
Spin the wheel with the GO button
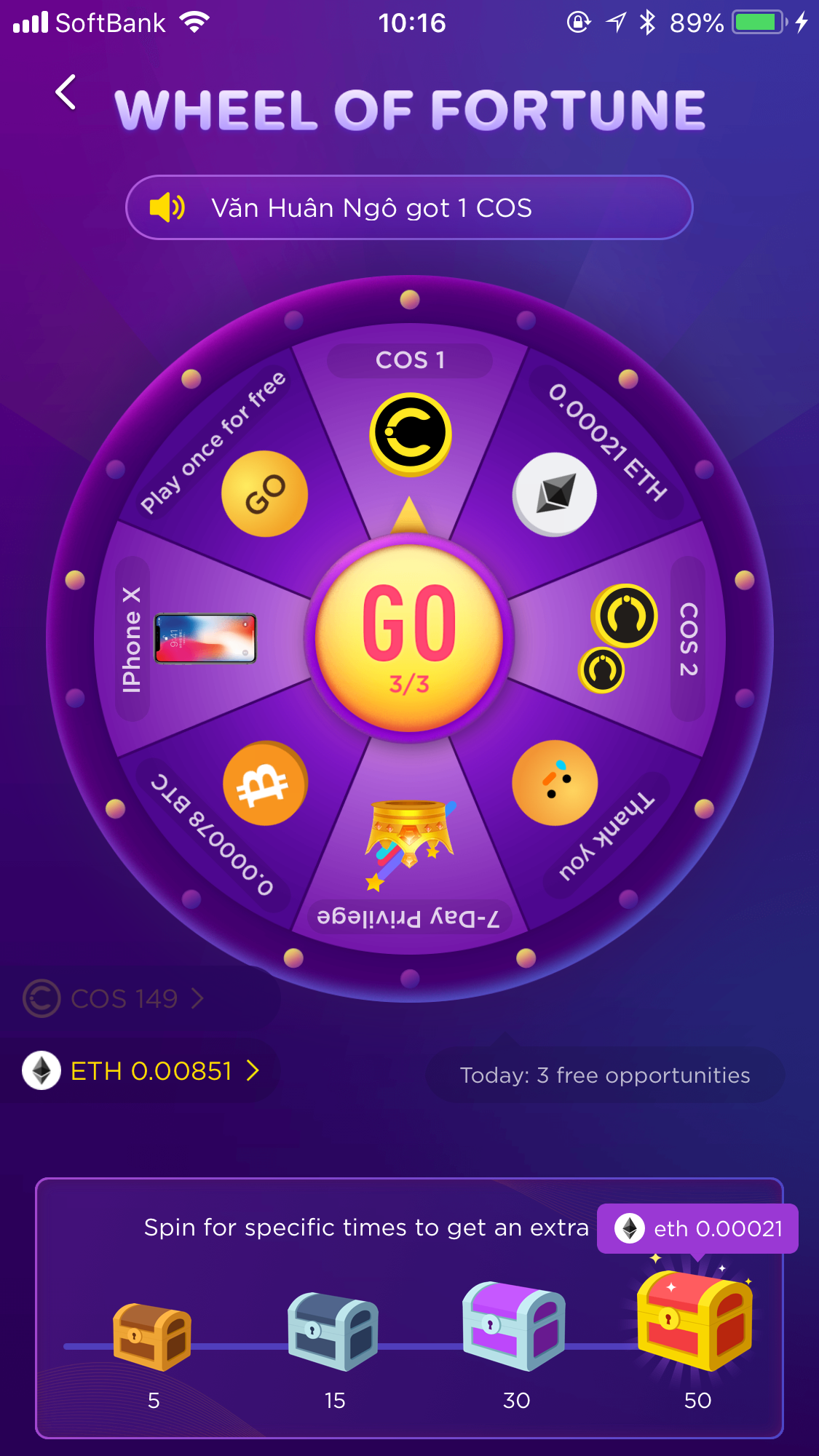[x=409, y=637]
